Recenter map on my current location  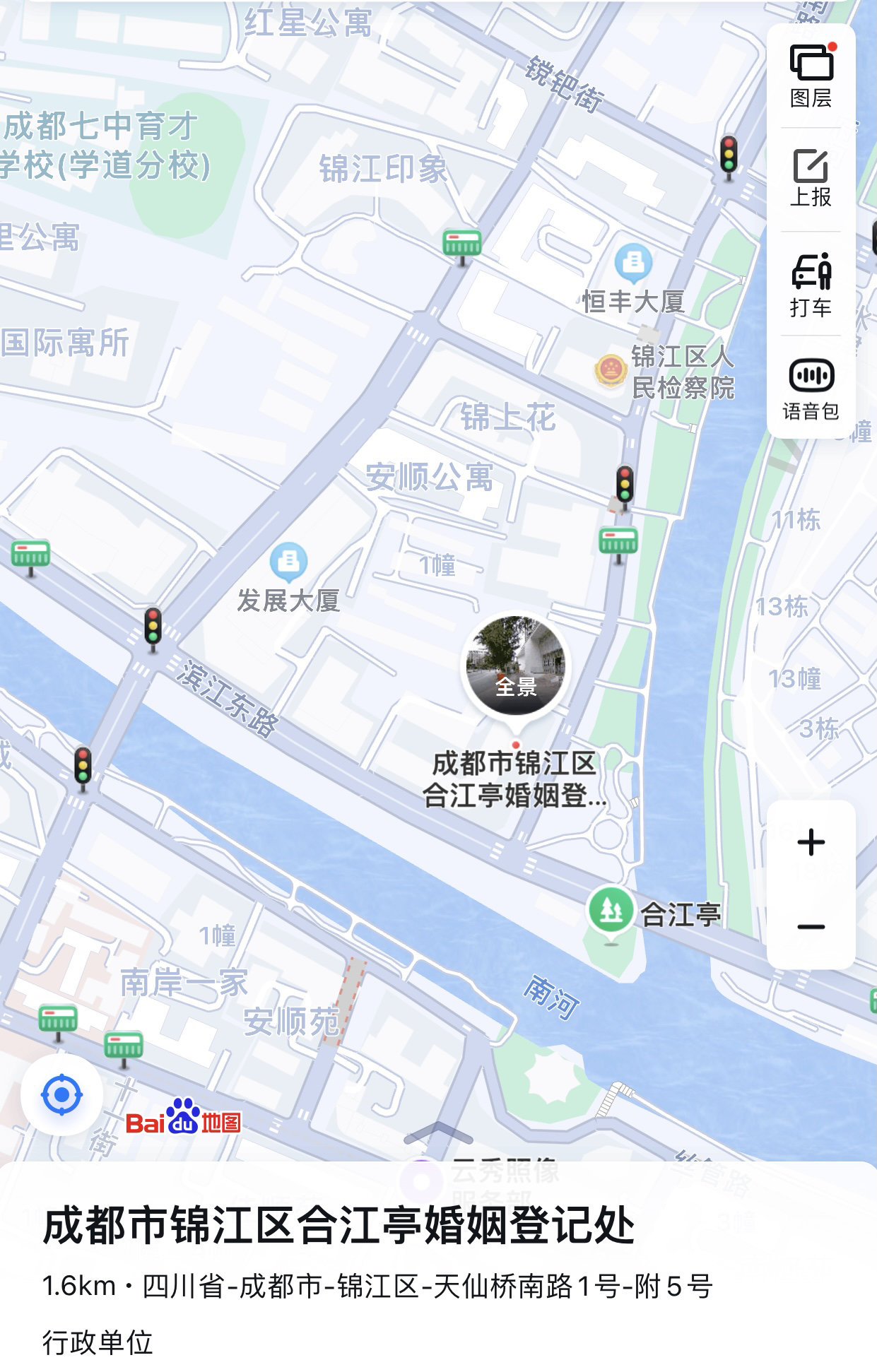click(61, 1095)
